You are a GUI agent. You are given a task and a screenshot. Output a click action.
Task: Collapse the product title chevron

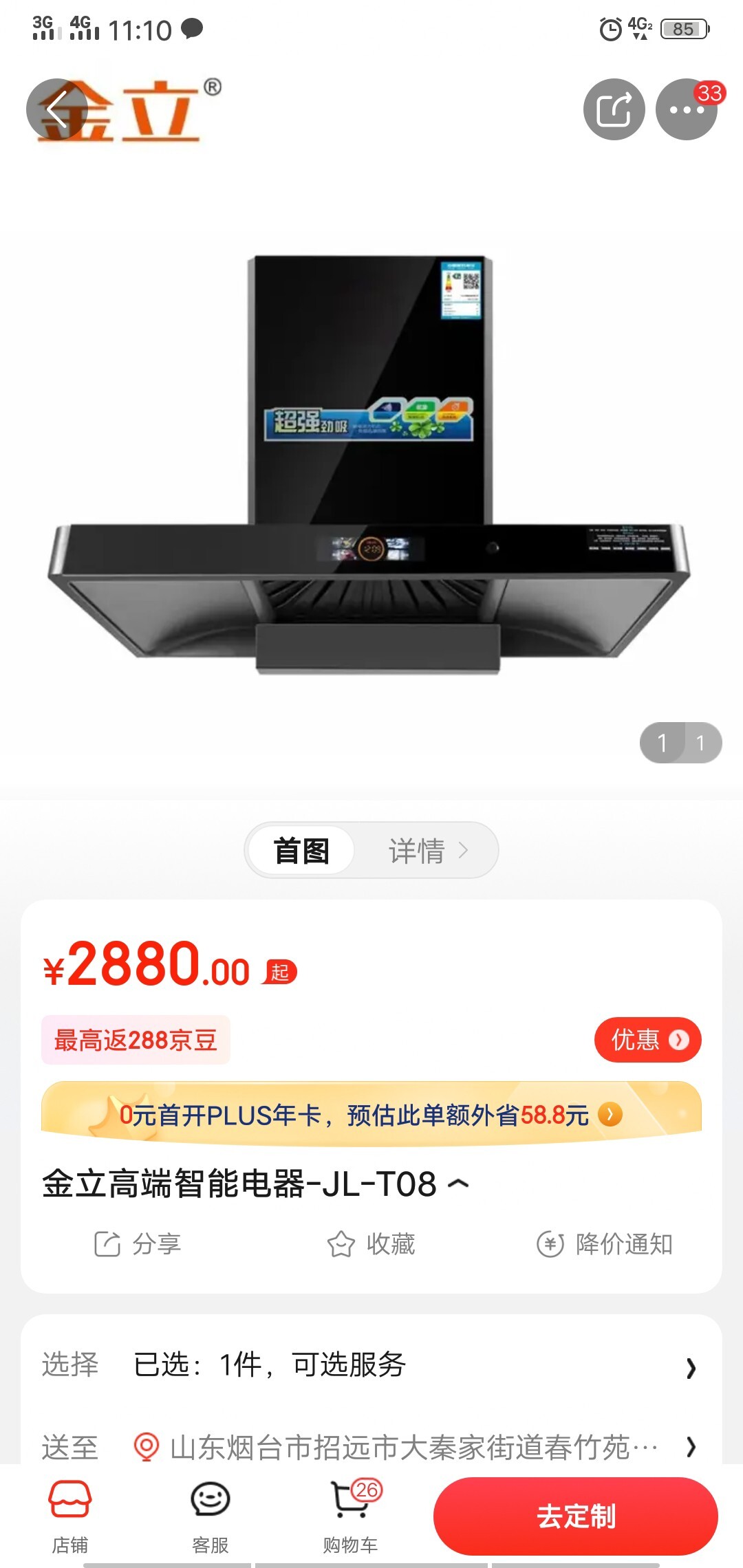pos(458,1184)
